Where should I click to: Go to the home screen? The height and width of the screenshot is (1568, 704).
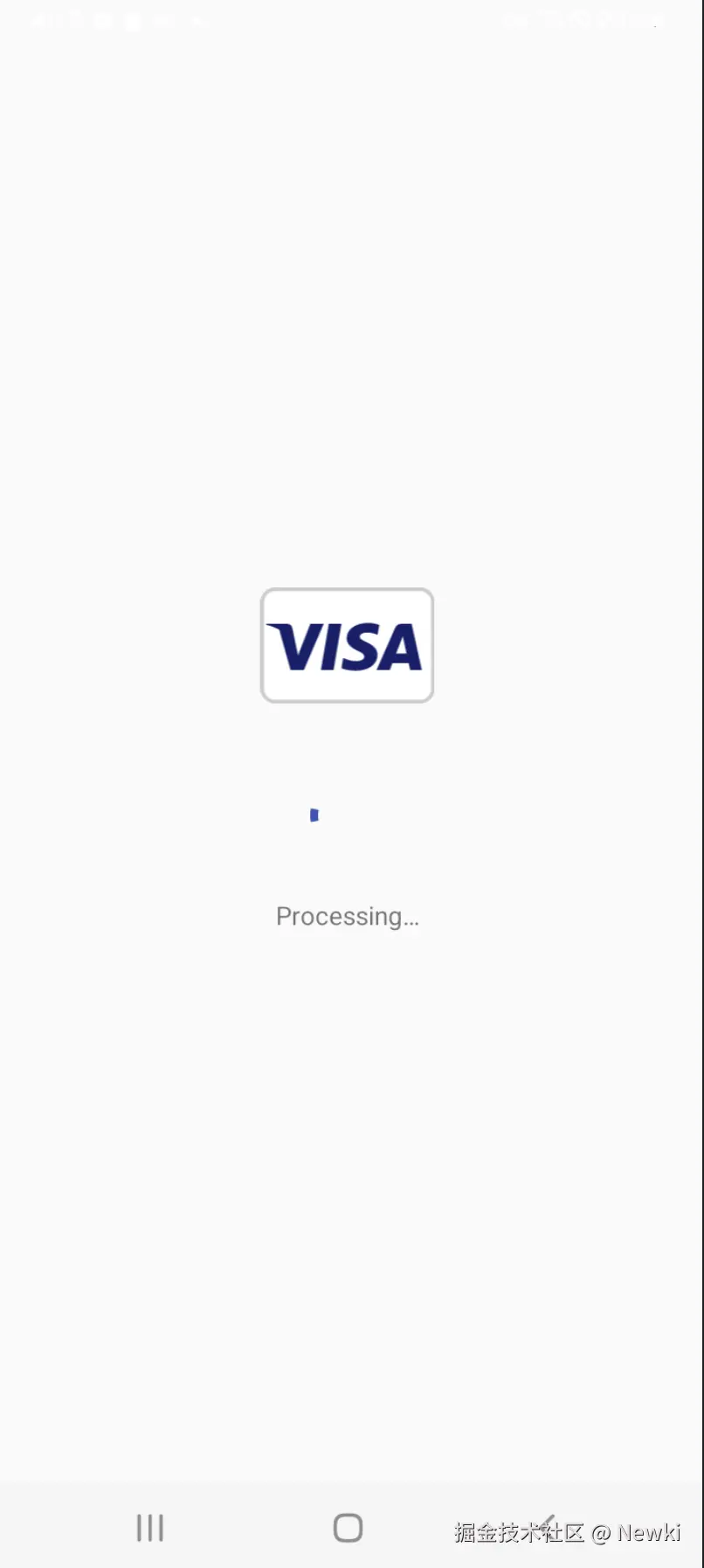348,1528
